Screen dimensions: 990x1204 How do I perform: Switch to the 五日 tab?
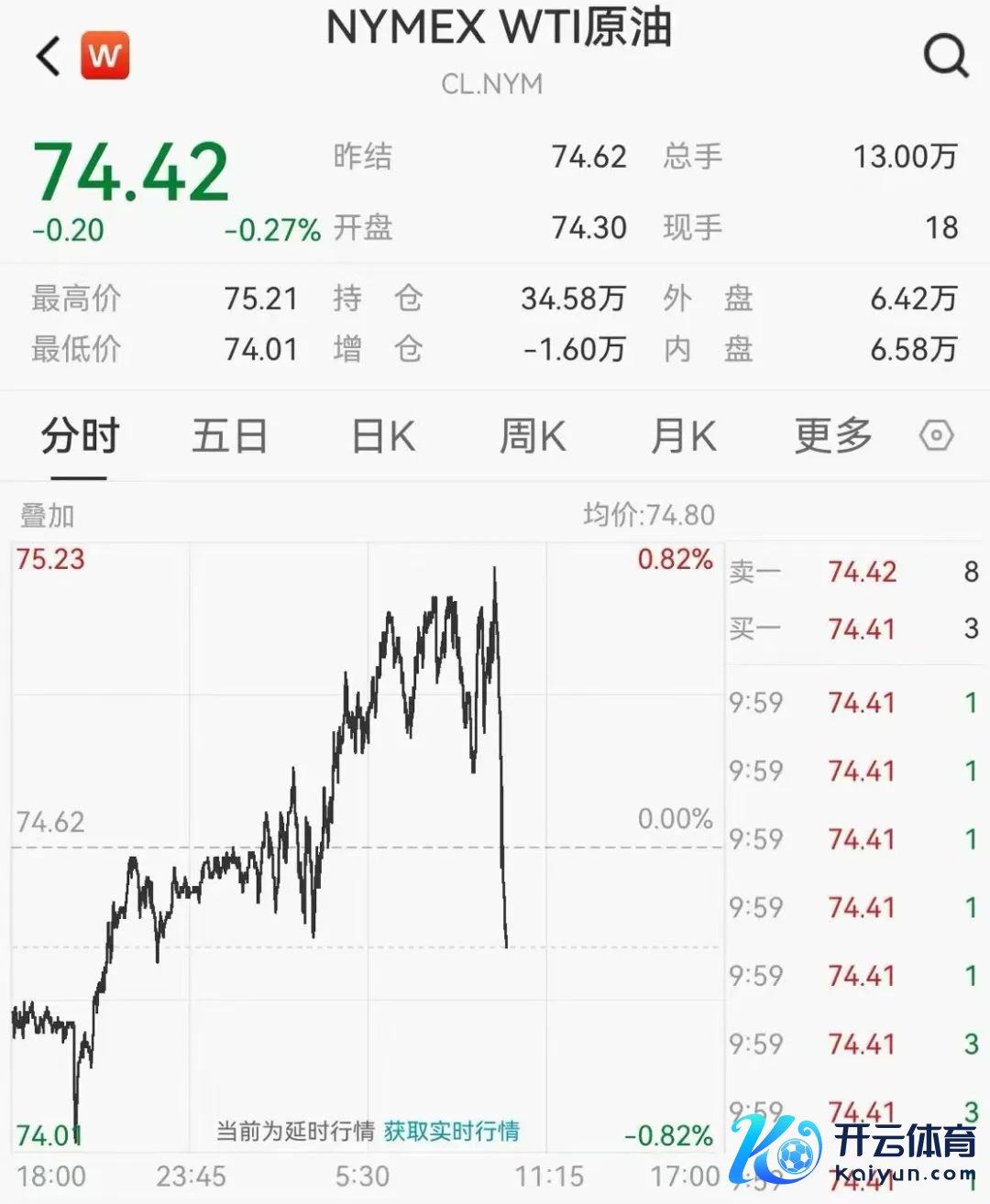click(229, 436)
